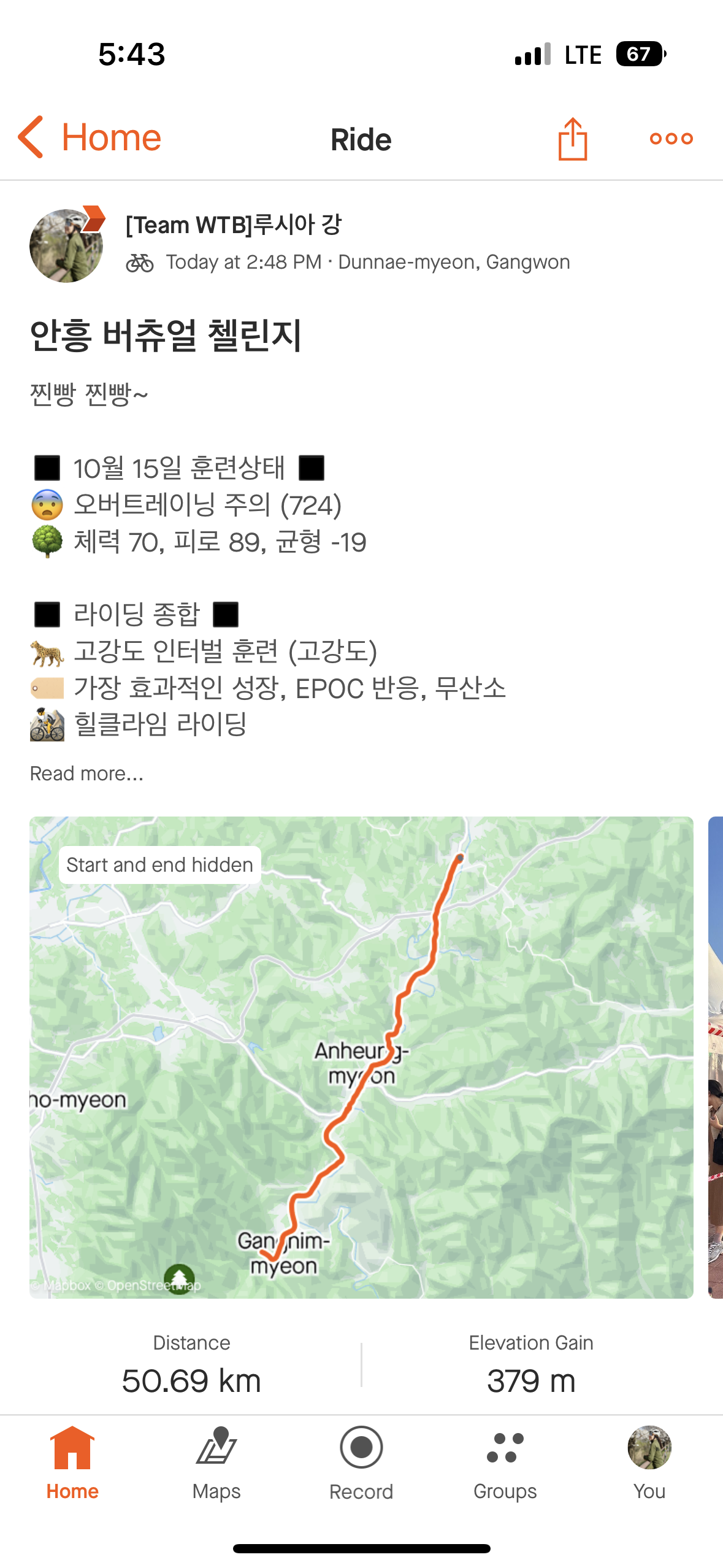Start recording from the Record tab
Image resolution: width=723 pixels, height=1568 pixels.
[x=361, y=1462]
